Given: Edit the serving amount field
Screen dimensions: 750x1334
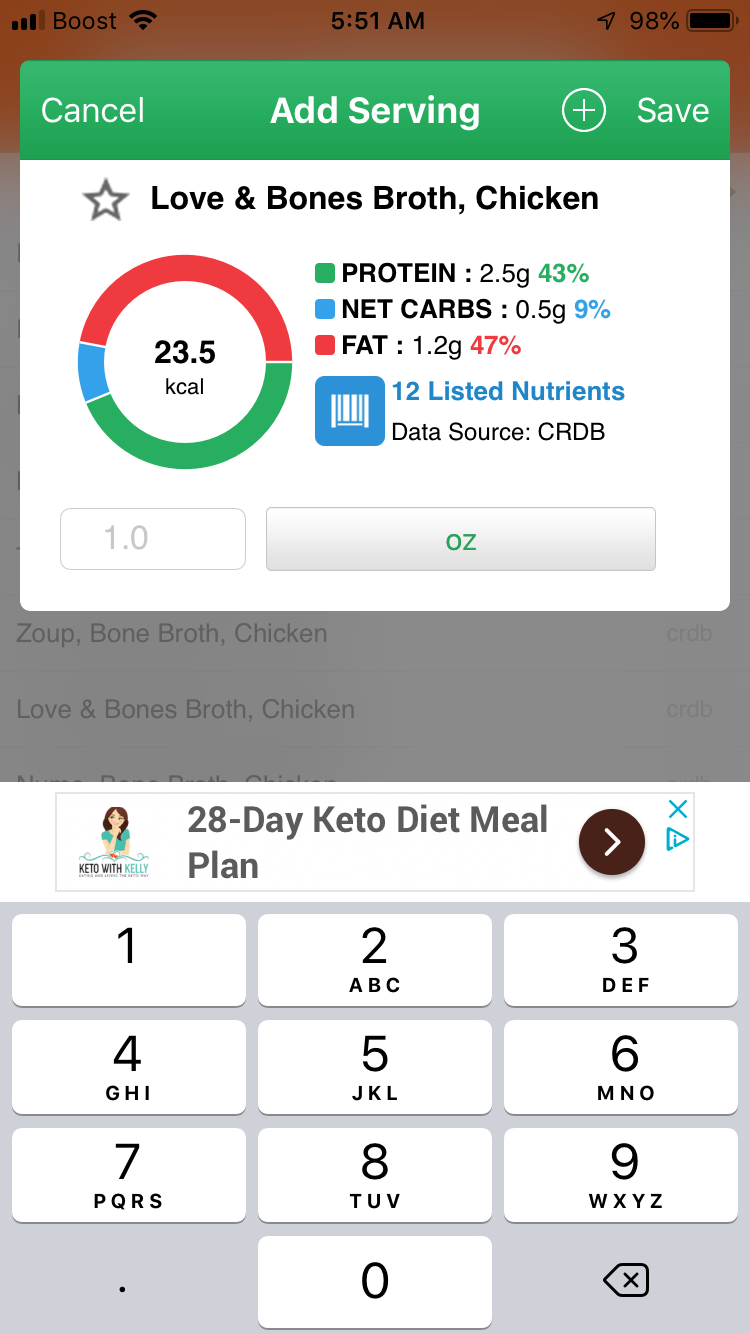Looking at the screenshot, I should click(x=153, y=539).
